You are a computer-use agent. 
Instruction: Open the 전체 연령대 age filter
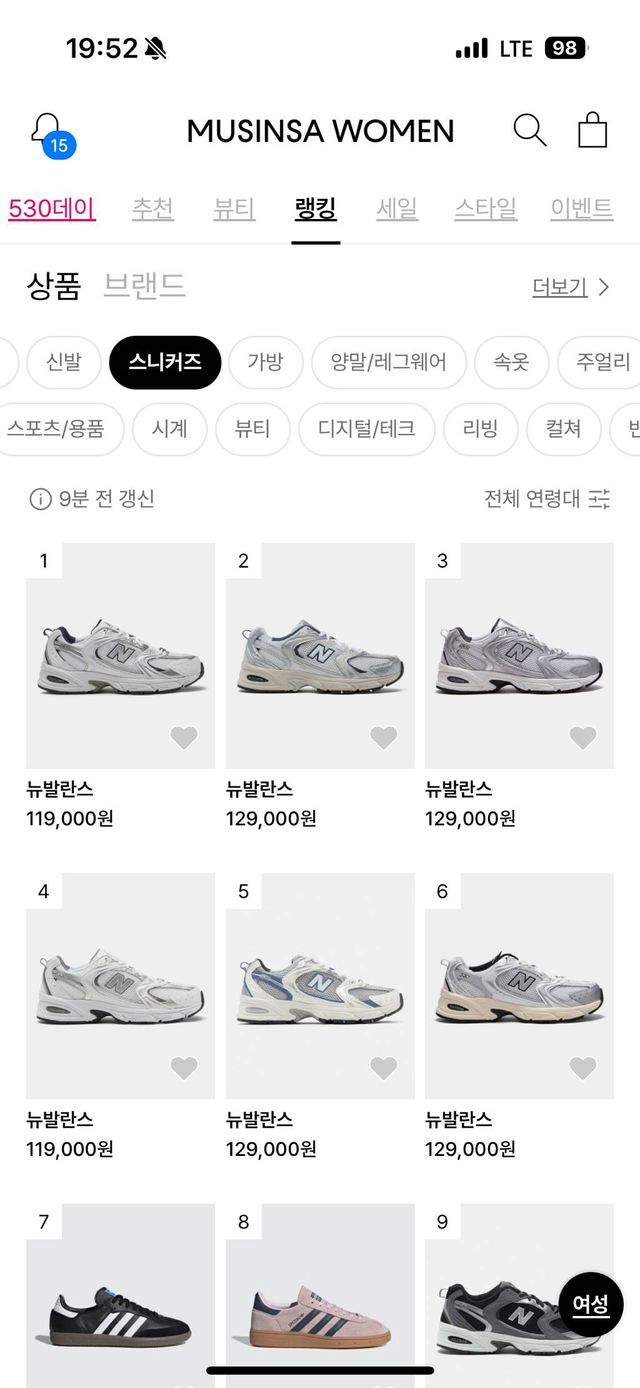click(546, 498)
